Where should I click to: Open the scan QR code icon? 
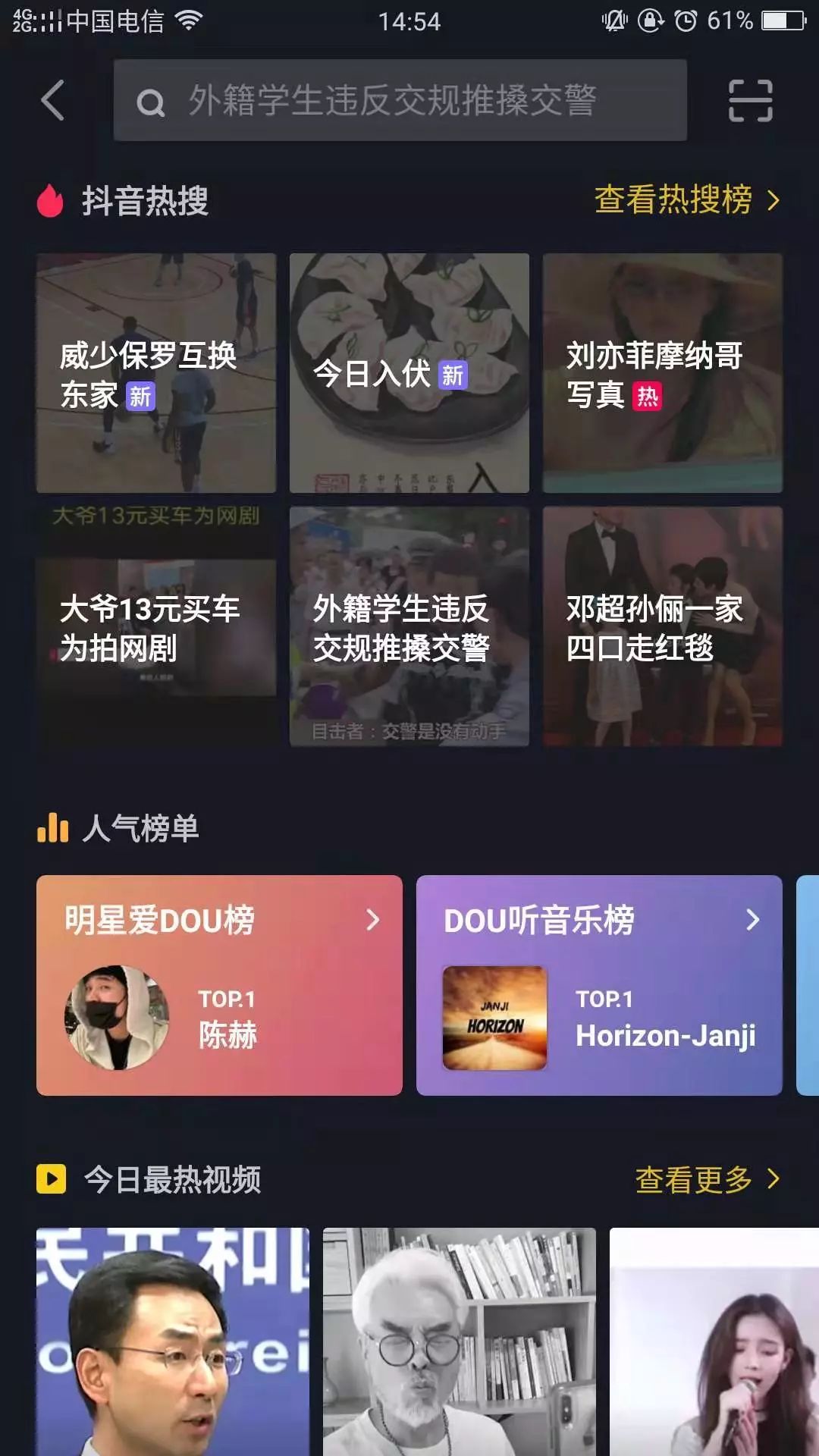(x=750, y=100)
